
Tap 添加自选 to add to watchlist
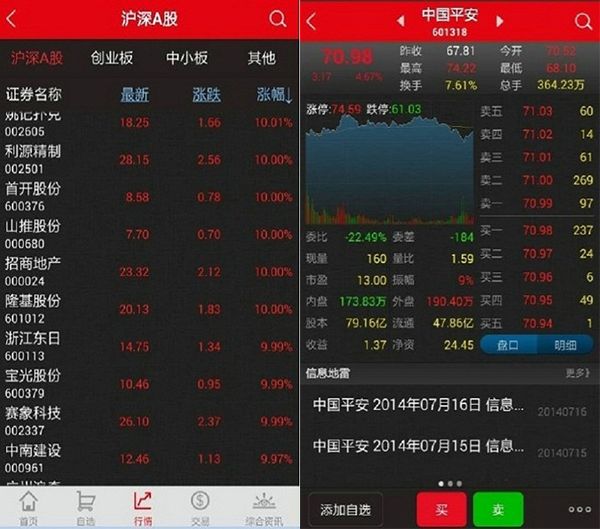click(x=345, y=510)
